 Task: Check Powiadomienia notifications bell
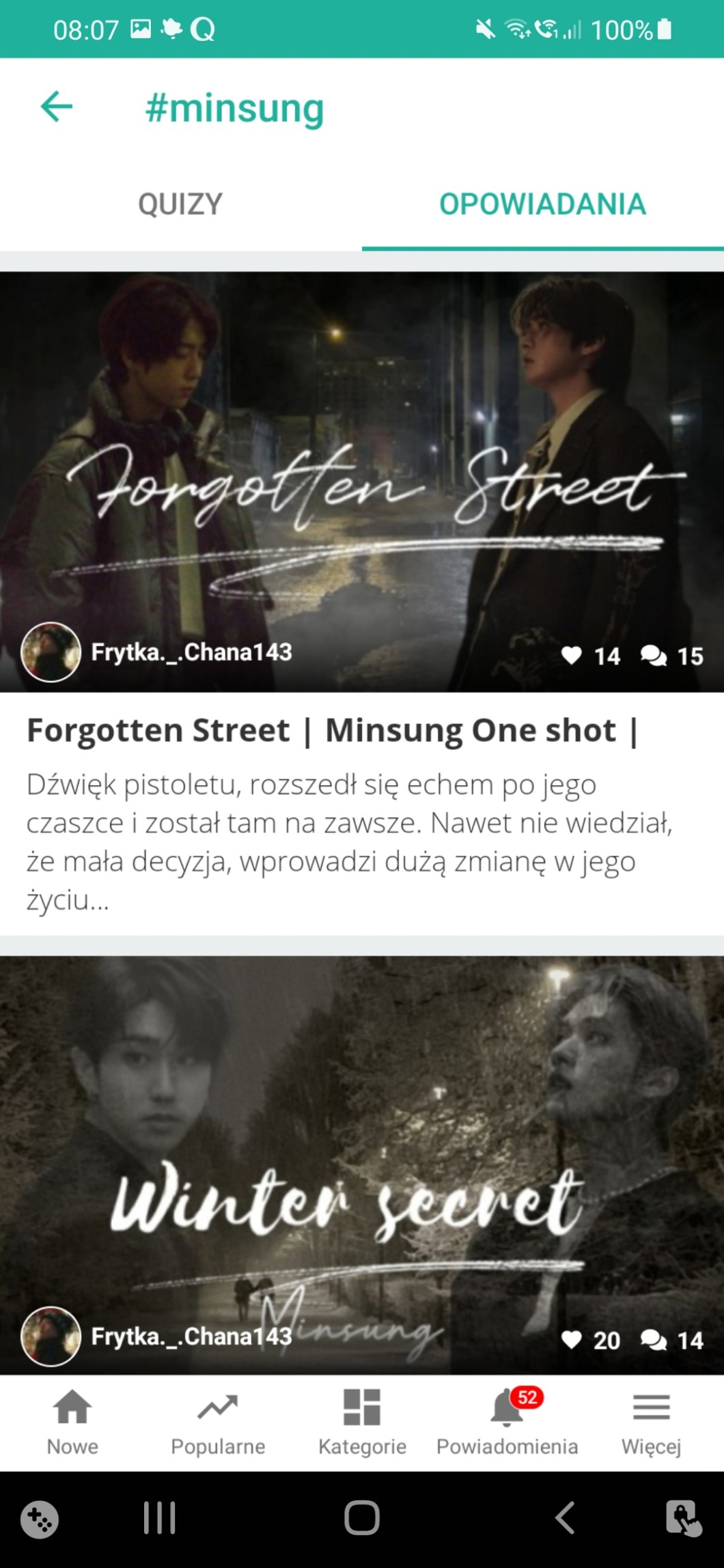click(x=507, y=1422)
